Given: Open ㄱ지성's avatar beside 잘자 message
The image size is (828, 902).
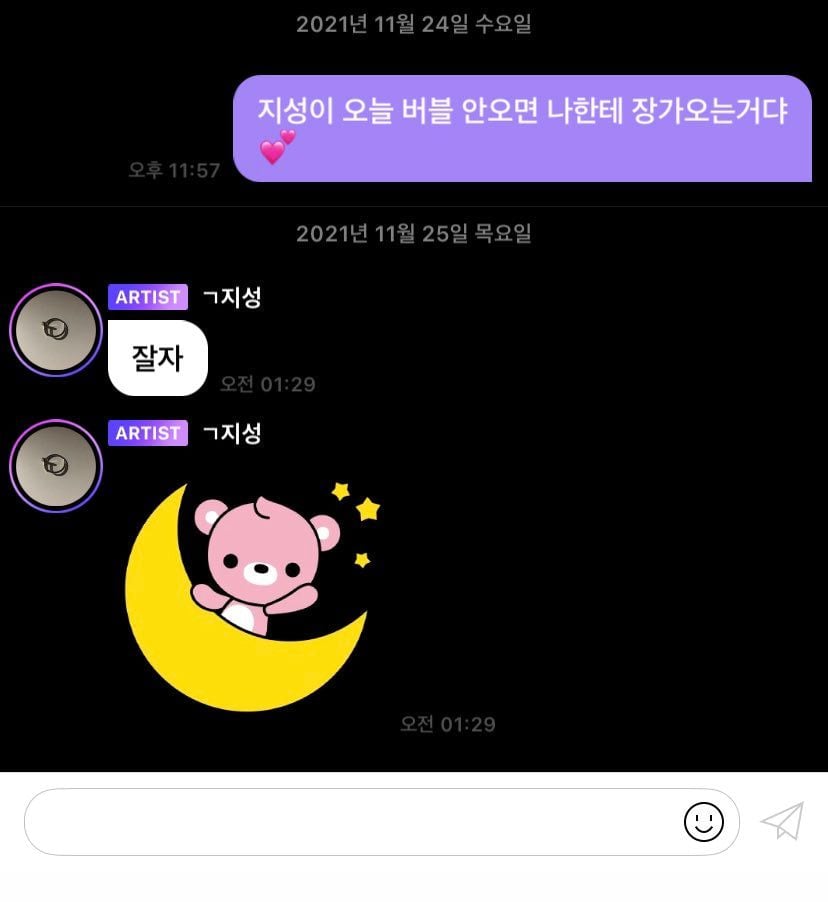Looking at the screenshot, I should coord(56,330).
